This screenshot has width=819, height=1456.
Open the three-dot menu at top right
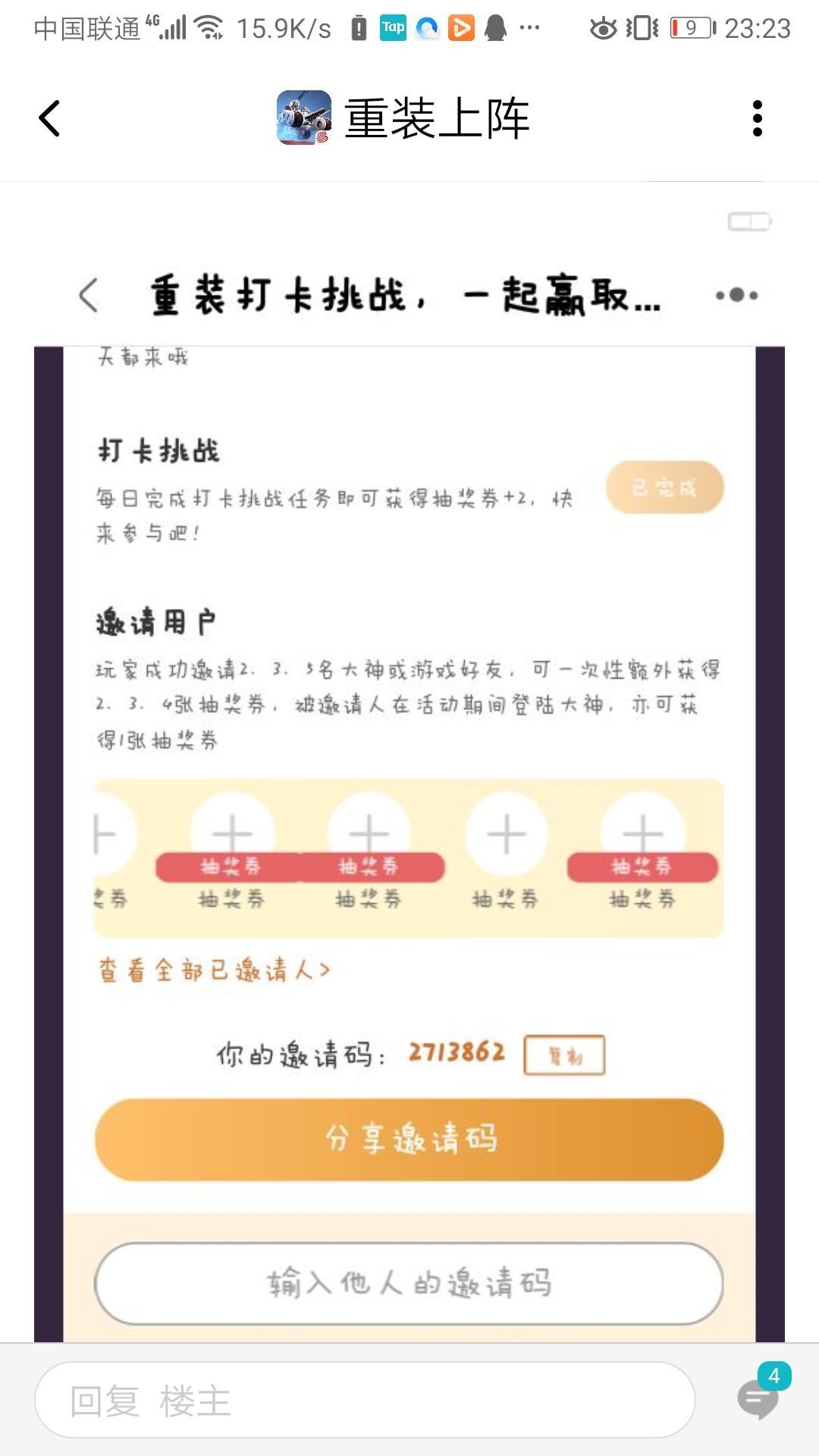pyautogui.click(x=756, y=118)
